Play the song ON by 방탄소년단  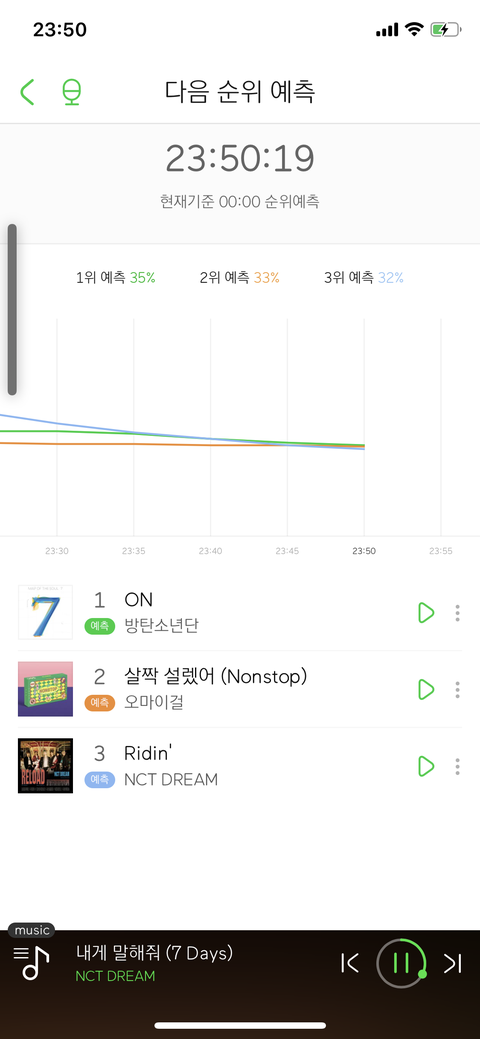[426, 613]
